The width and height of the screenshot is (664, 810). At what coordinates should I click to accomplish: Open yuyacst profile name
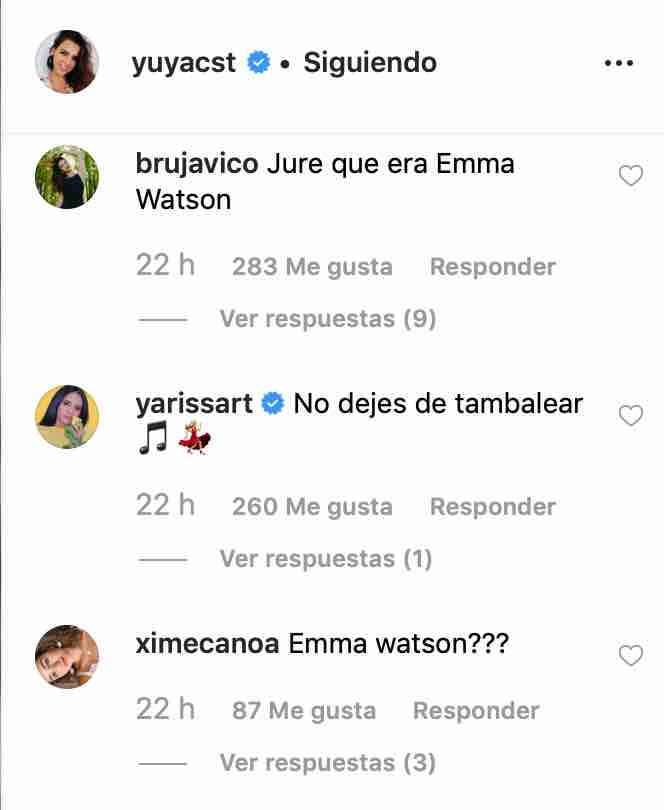pos(184,63)
